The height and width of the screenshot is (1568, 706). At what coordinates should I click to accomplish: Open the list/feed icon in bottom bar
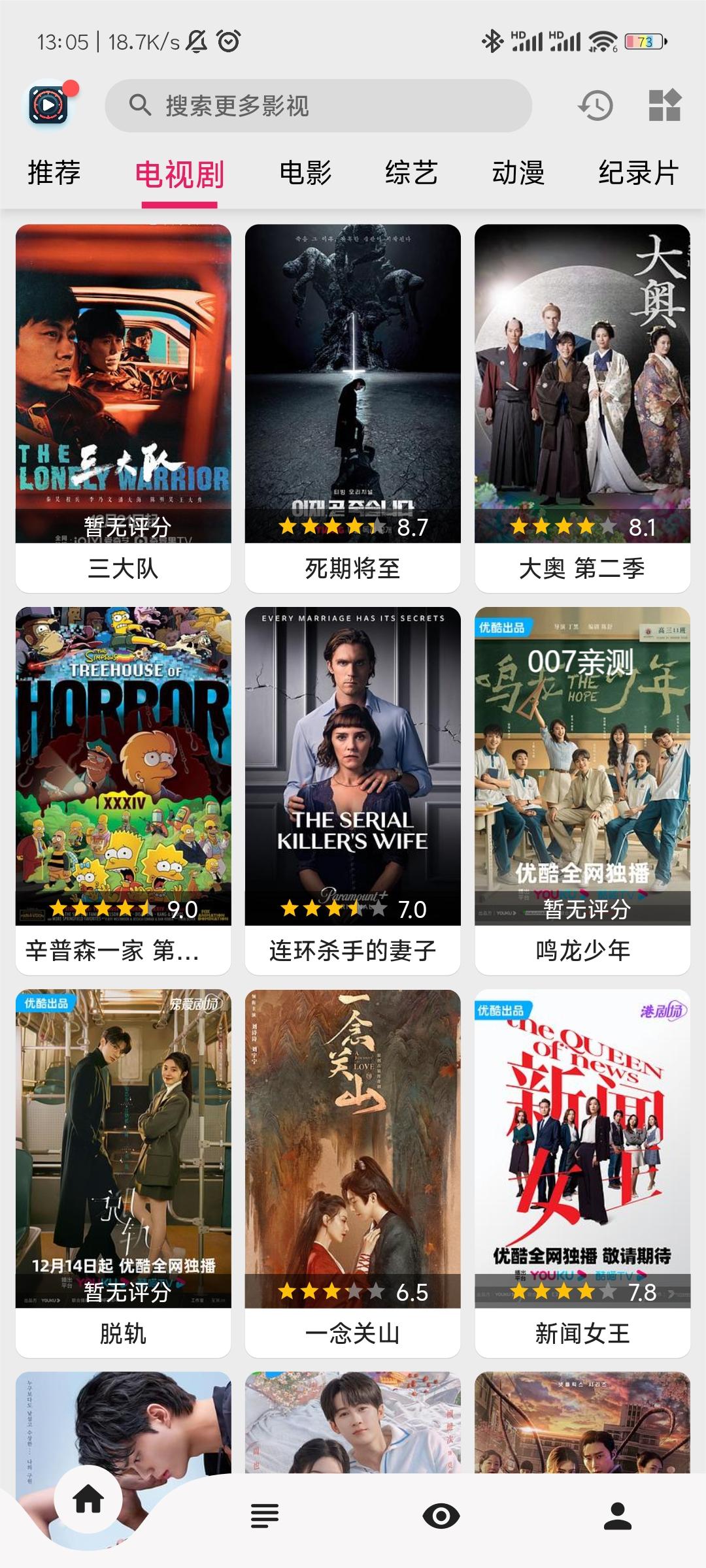265,1517
